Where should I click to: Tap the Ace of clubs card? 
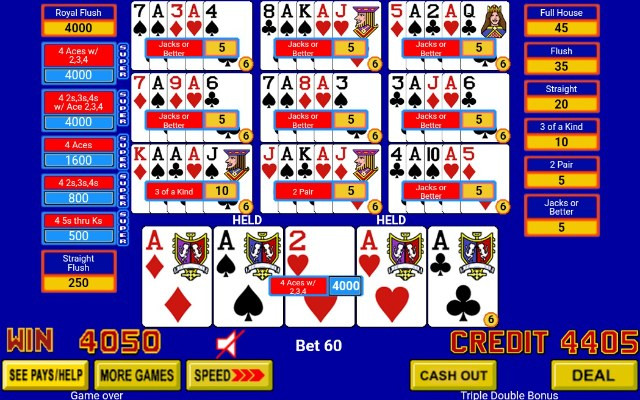463,277
